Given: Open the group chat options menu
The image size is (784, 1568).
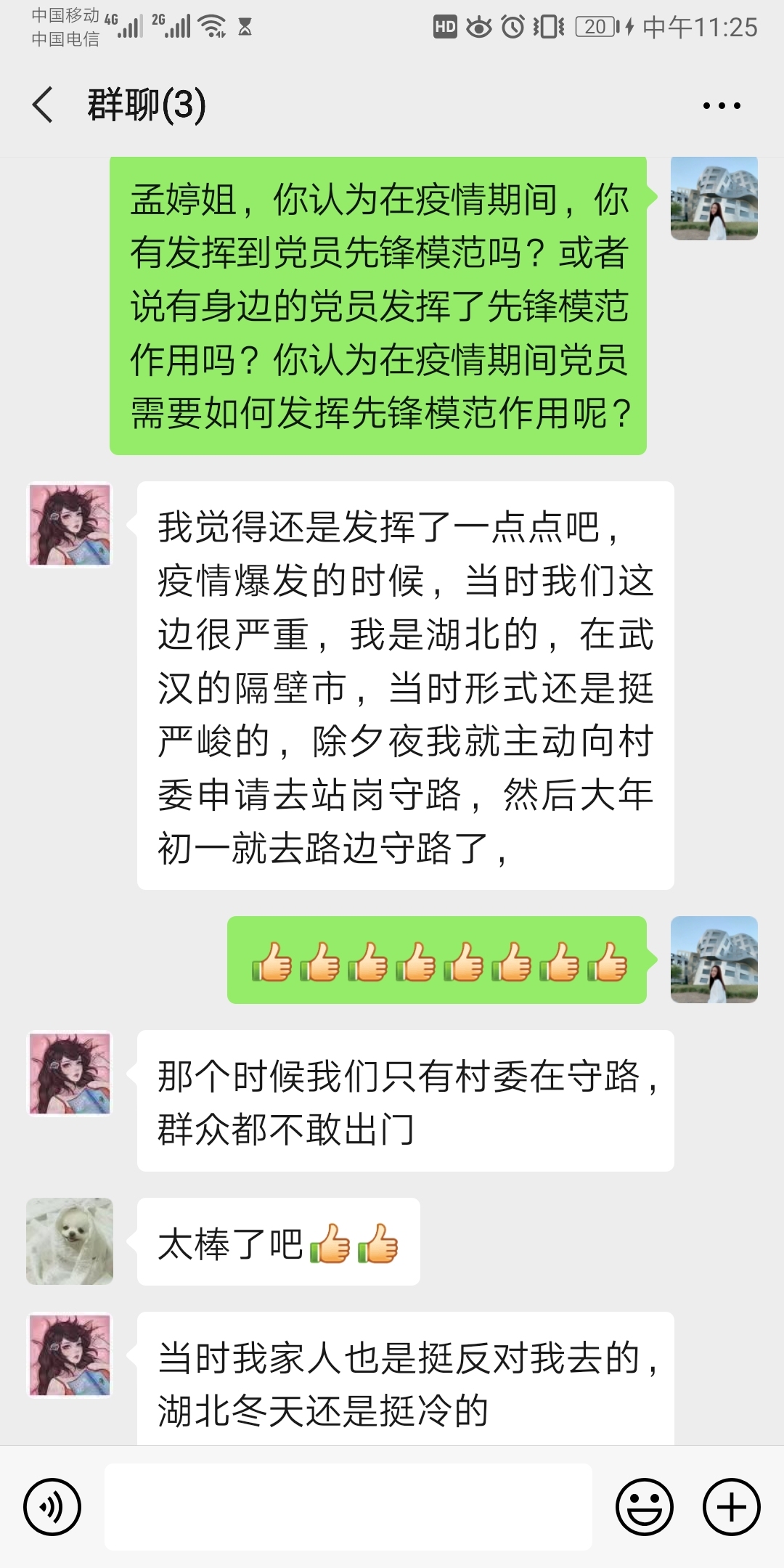Looking at the screenshot, I should (721, 106).
